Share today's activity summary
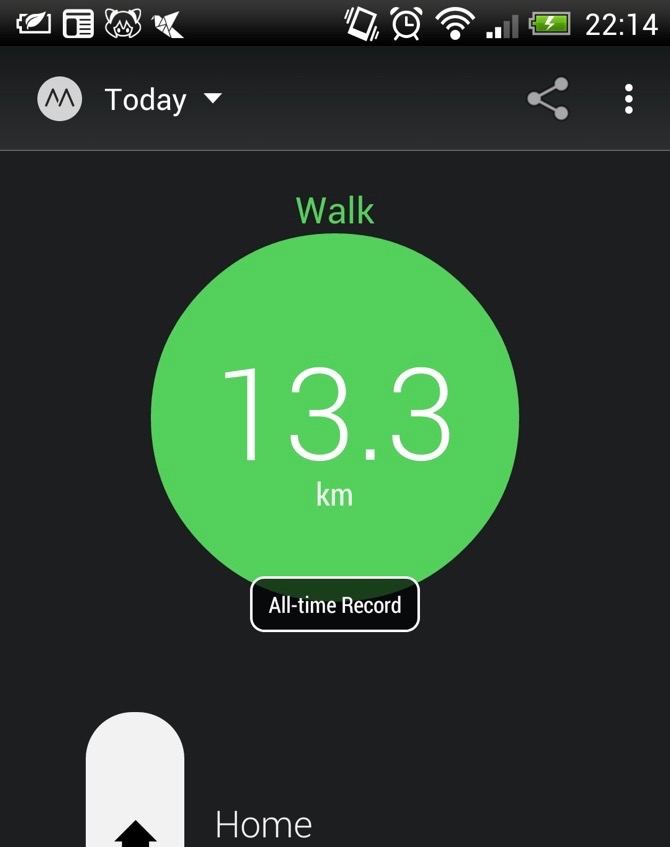Viewport: 670px width, 847px height. click(x=548, y=99)
